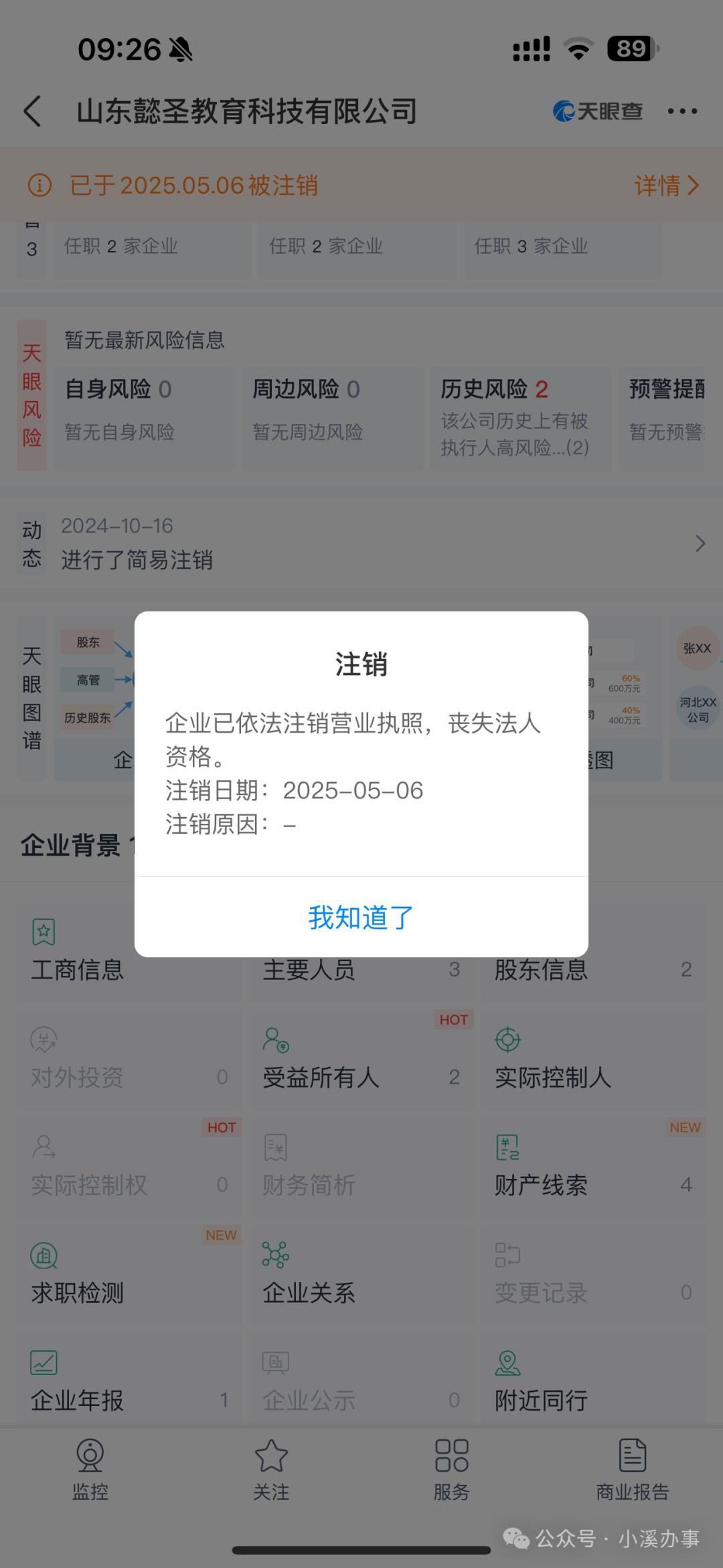Screen dimensions: 723x1568
Task: Open 服务 in the bottom bar
Action: click(x=452, y=1470)
